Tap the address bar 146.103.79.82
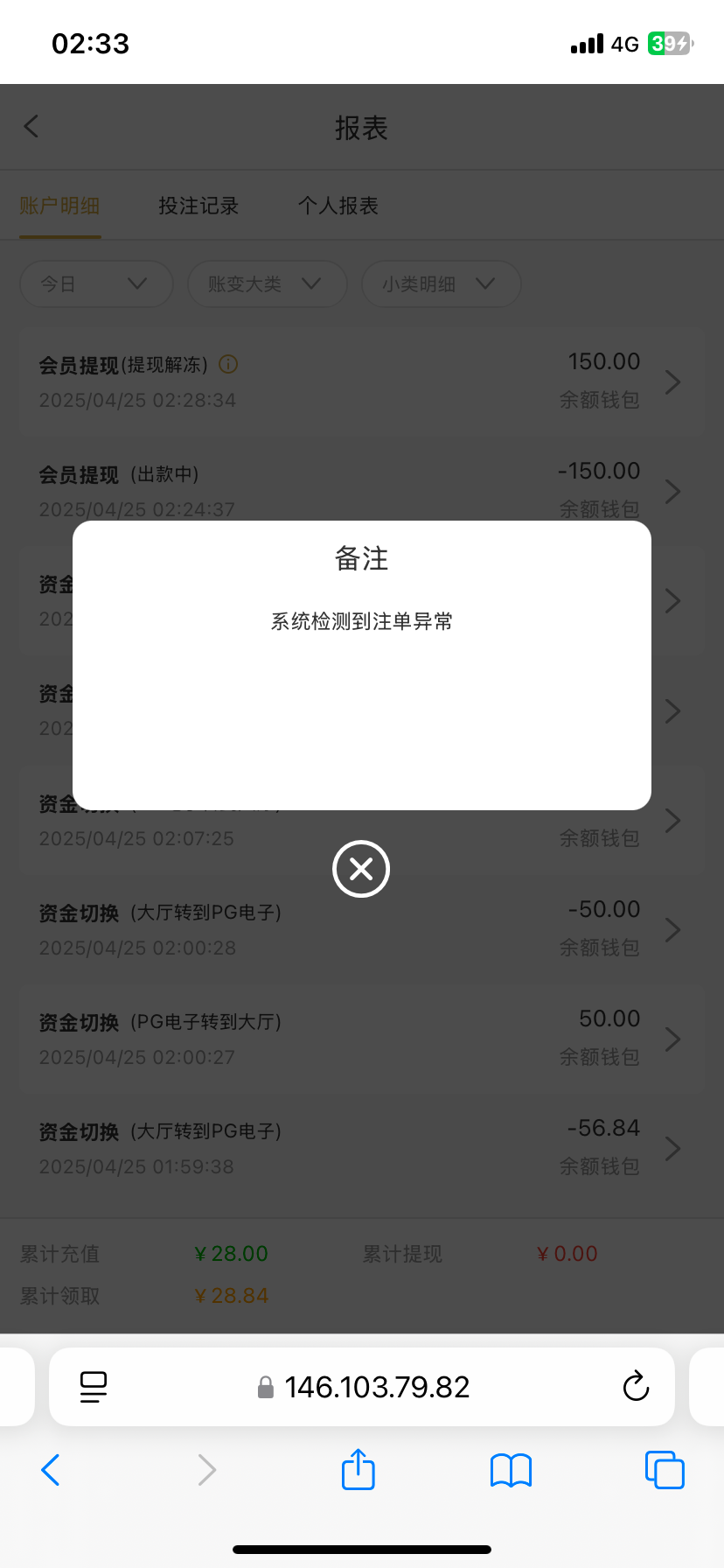 (376, 1387)
